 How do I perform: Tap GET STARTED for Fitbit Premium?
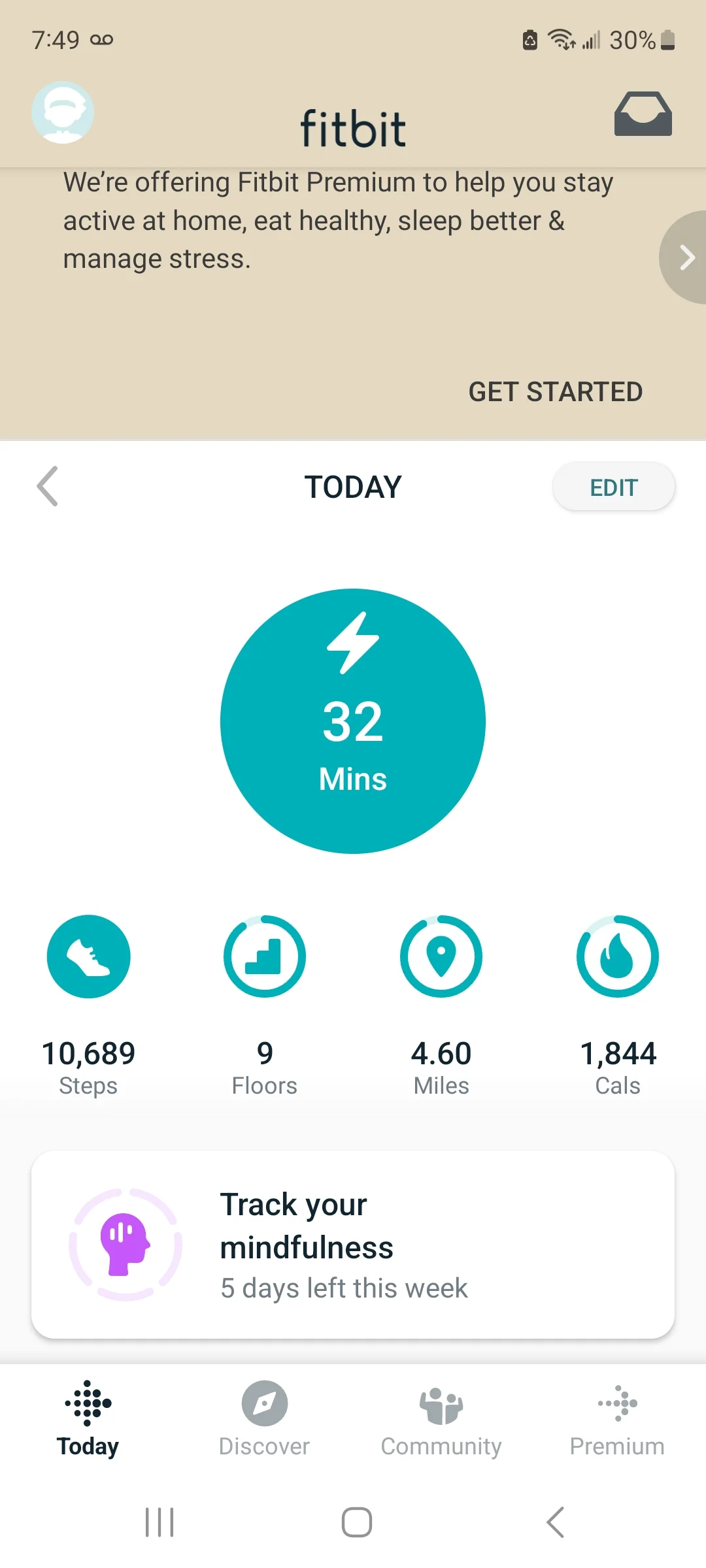(555, 392)
